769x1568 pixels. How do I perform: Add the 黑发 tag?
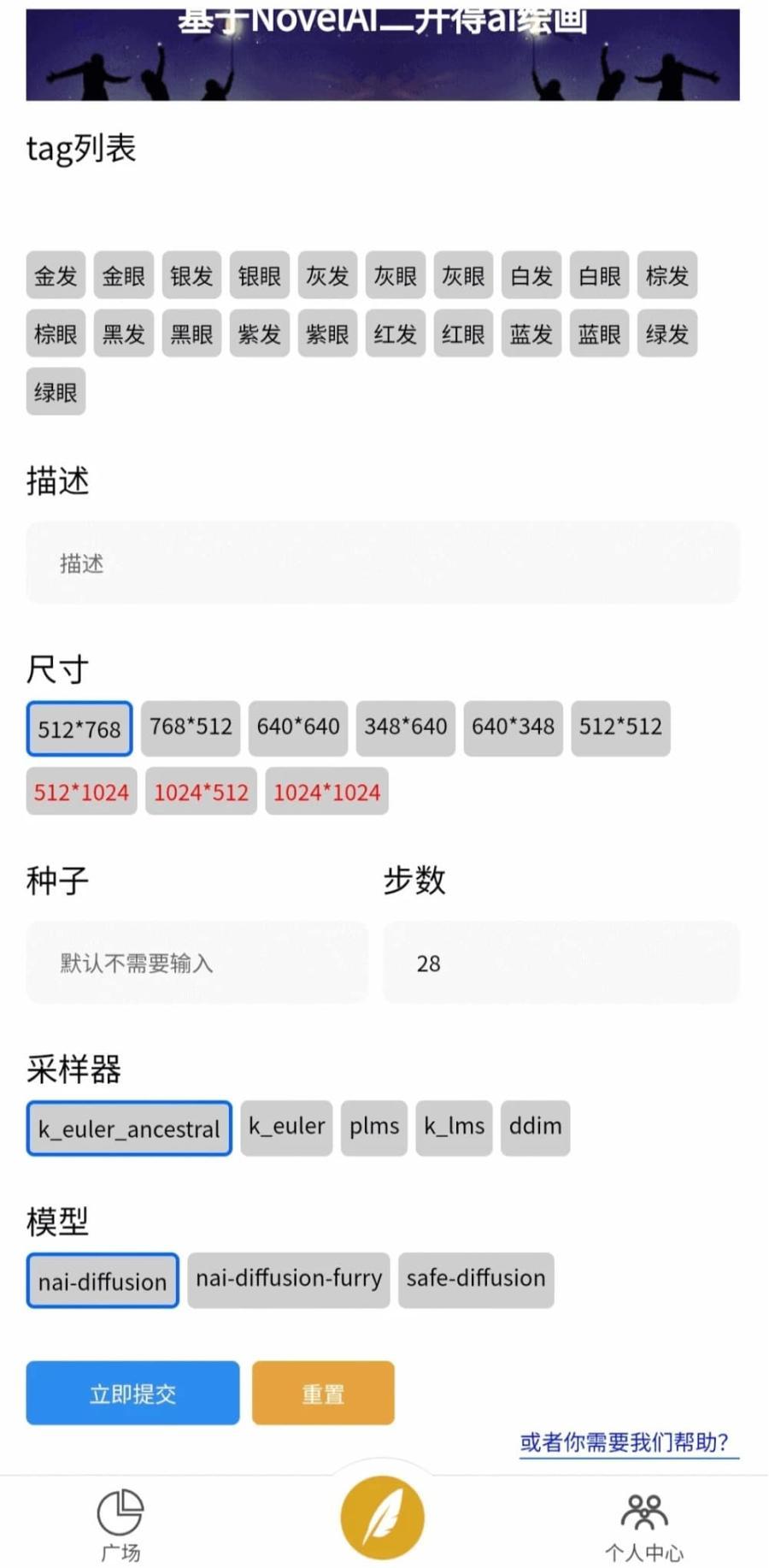pyautogui.click(x=123, y=333)
